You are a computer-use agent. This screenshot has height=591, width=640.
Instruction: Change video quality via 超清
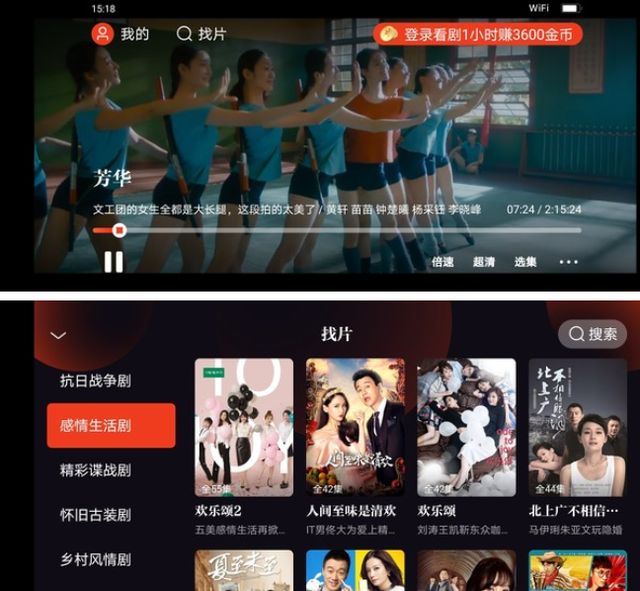(x=484, y=262)
